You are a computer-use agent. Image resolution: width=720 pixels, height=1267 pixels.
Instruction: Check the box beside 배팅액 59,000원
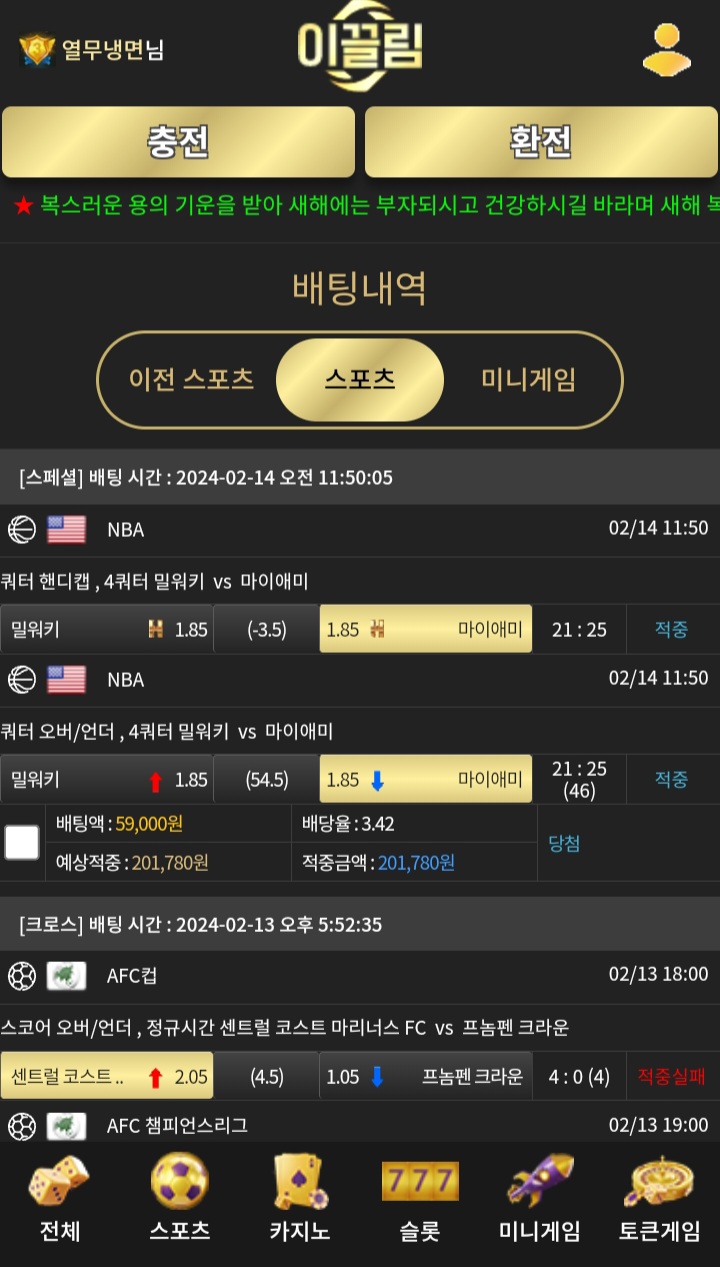pos(22,842)
